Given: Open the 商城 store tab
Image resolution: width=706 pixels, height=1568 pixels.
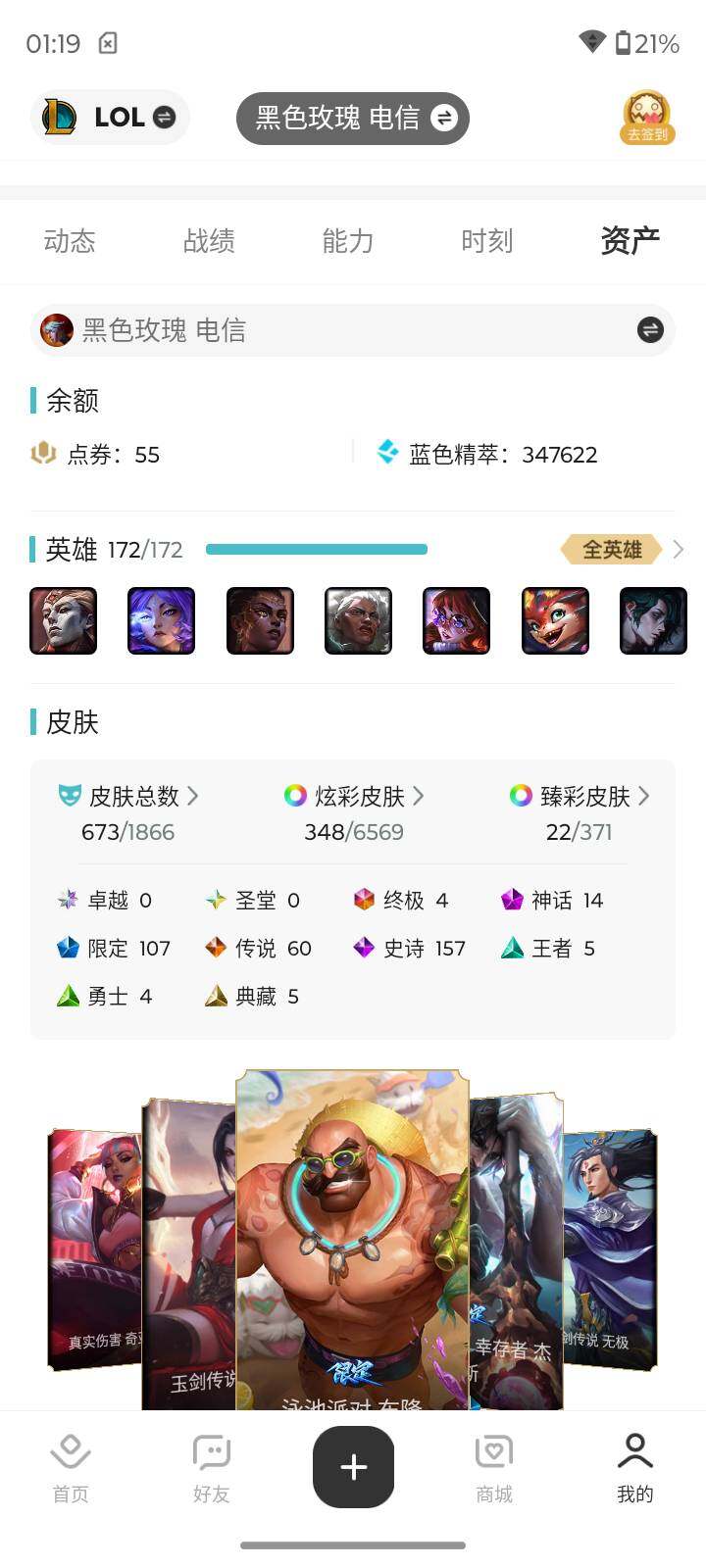Looking at the screenshot, I should tap(494, 1467).
